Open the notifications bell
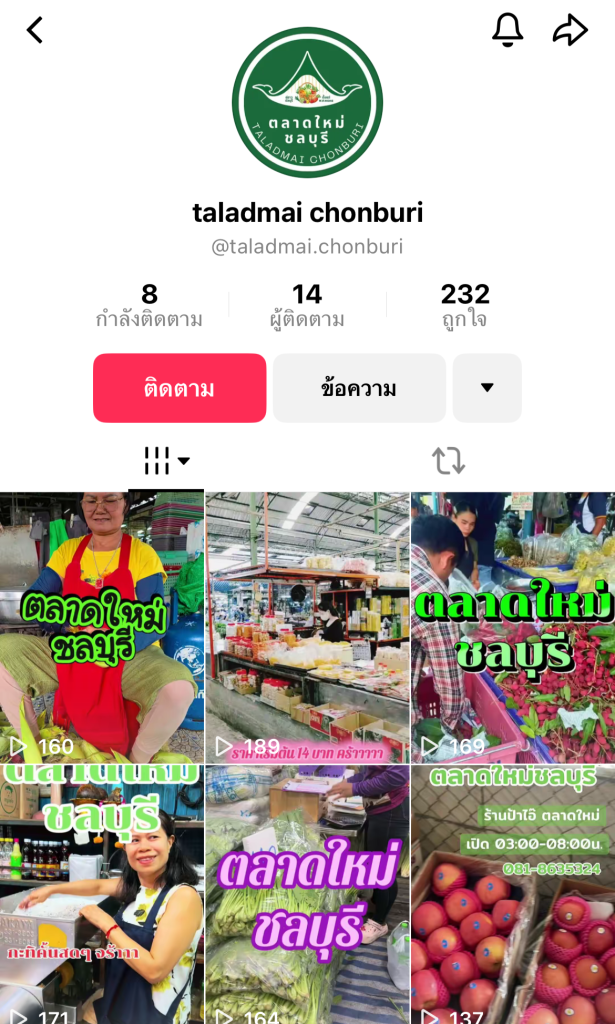Viewport: 615px width, 1024px height. [508, 31]
